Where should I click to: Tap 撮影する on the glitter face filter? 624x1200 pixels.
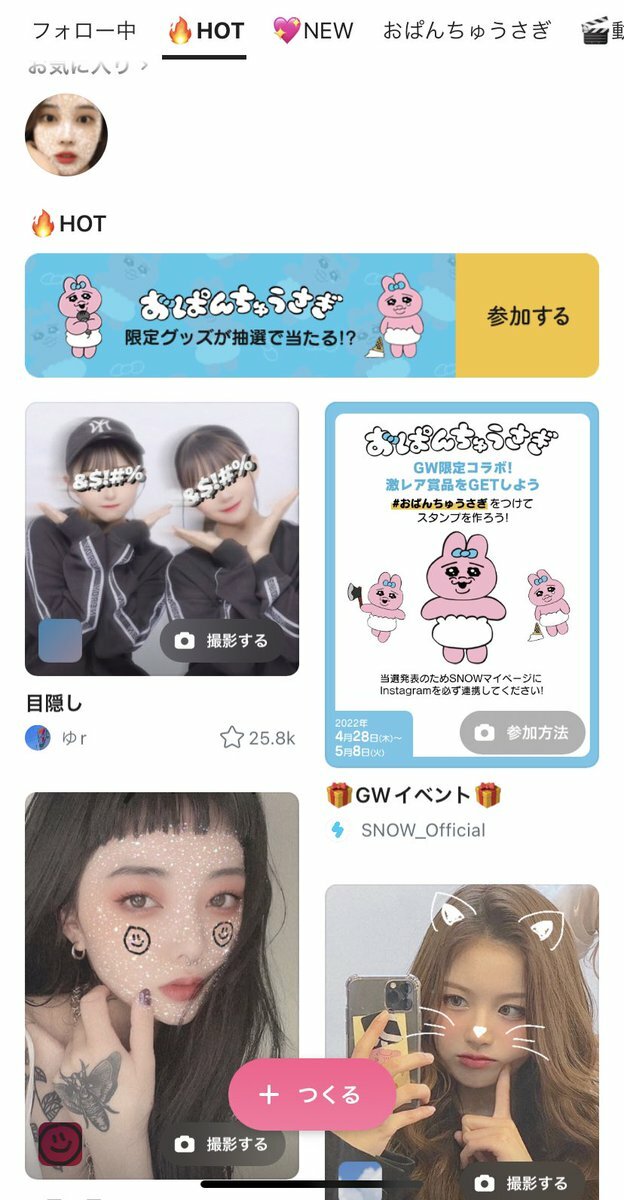pyautogui.click(x=222, y=1143)
